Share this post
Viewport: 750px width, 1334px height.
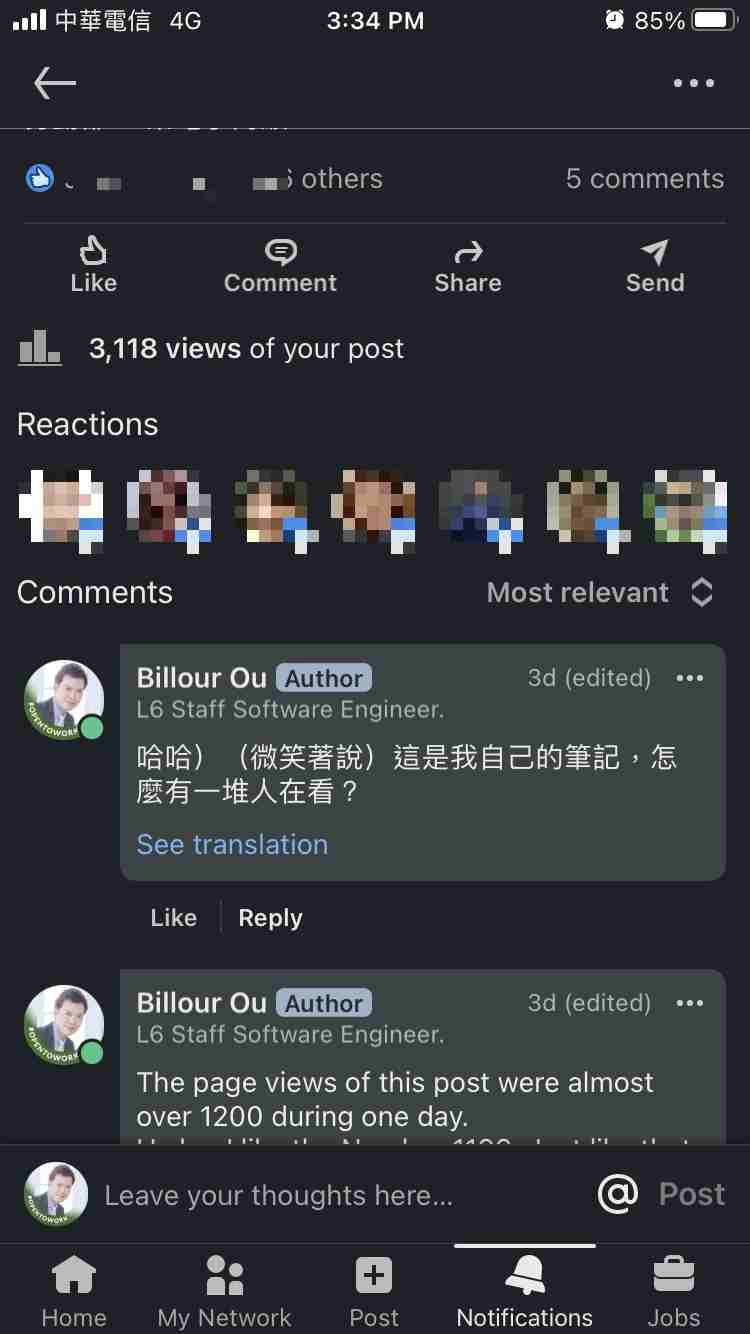click(467, 266)
